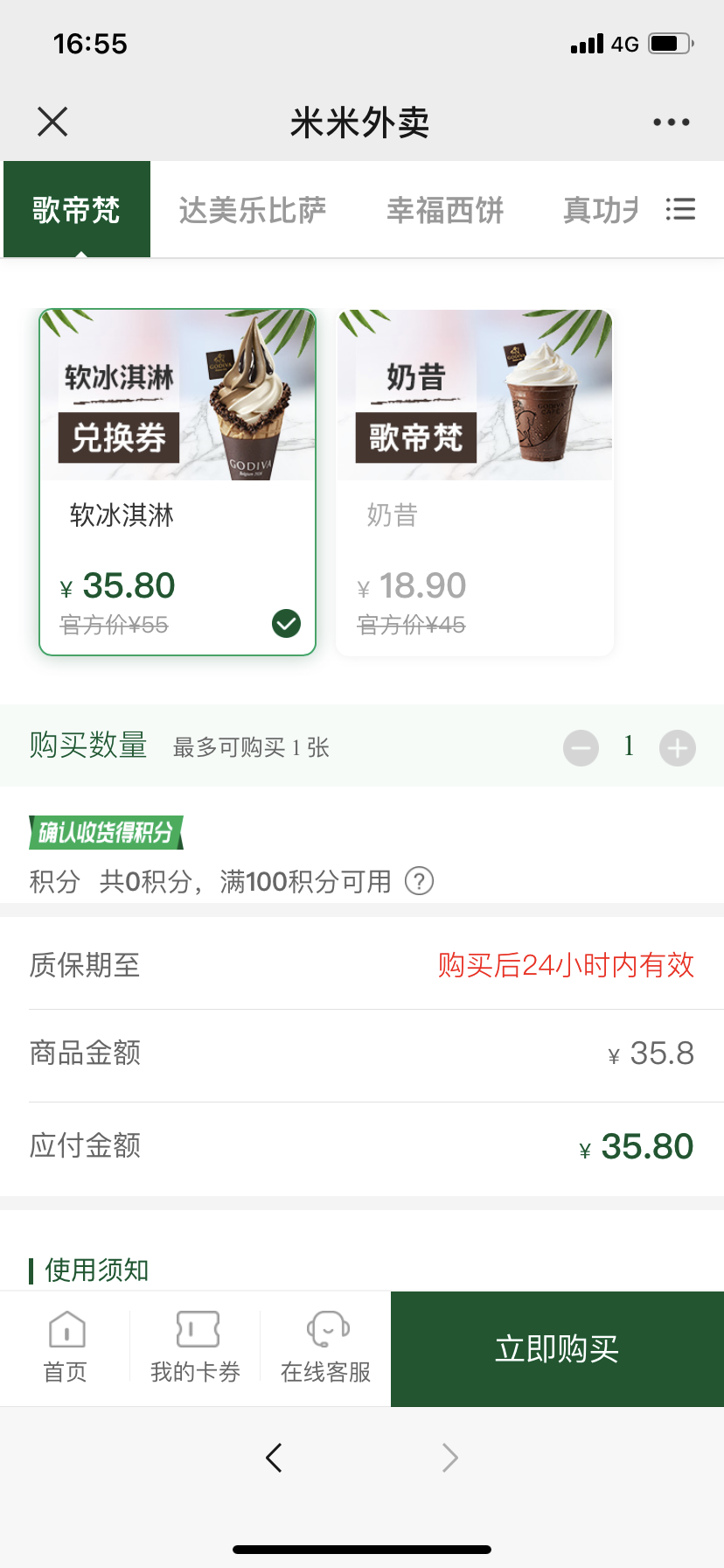The height and width of the screenshot is (1568, 724).
Task: Switch to the 幸福西饼 tab
Action: [x=445, y=210]
